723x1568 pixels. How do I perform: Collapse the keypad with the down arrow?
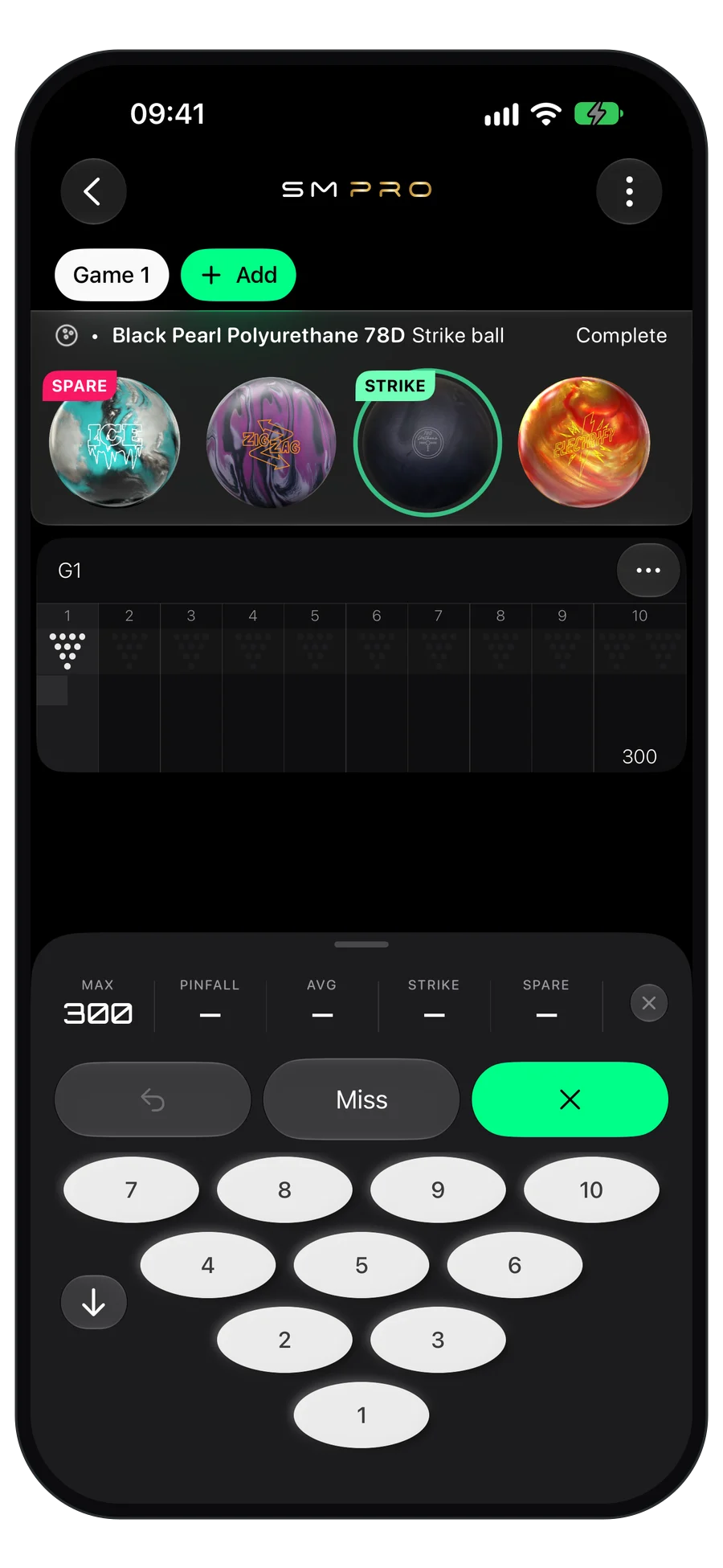point(94,1302)
